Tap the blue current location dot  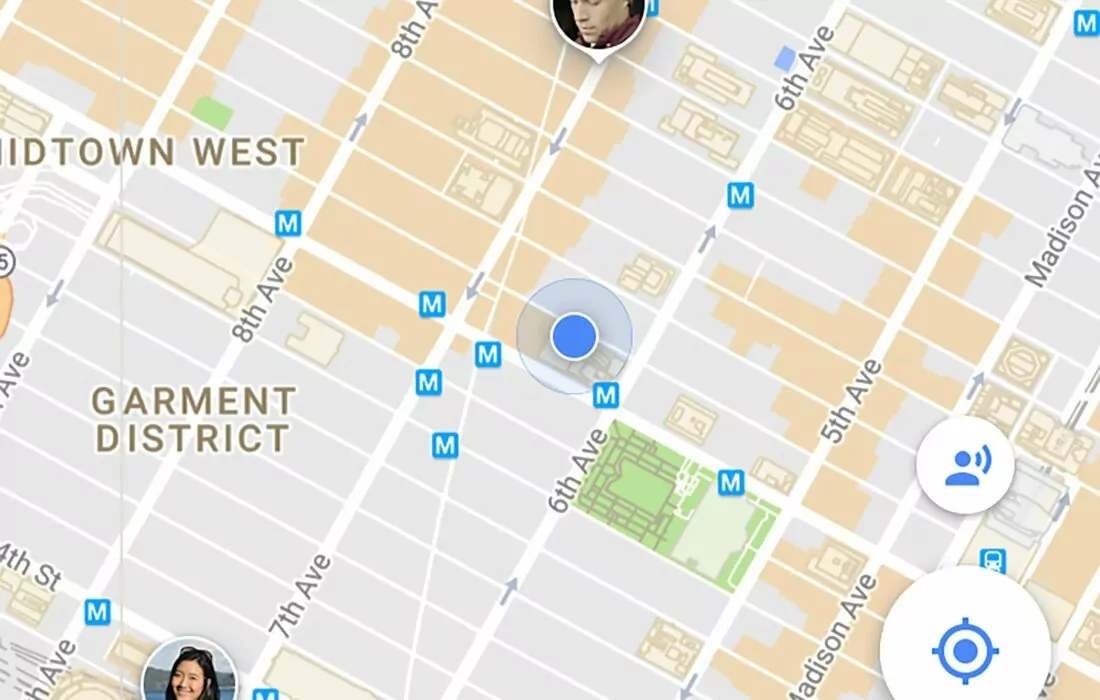[x=574, y=336]
